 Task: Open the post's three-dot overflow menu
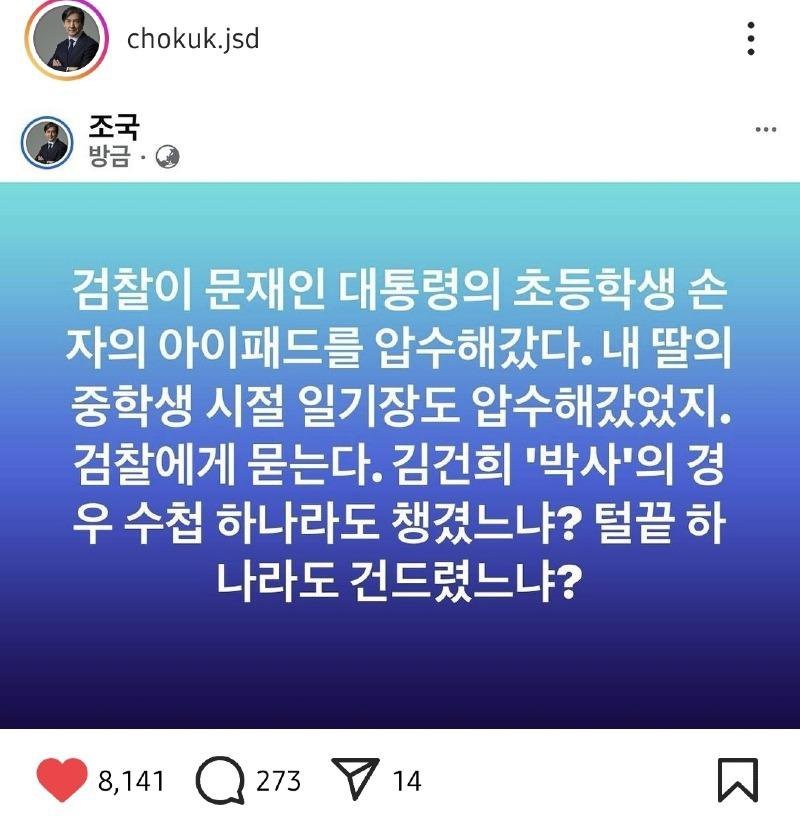pyautogui.click(x=751, y=39)
